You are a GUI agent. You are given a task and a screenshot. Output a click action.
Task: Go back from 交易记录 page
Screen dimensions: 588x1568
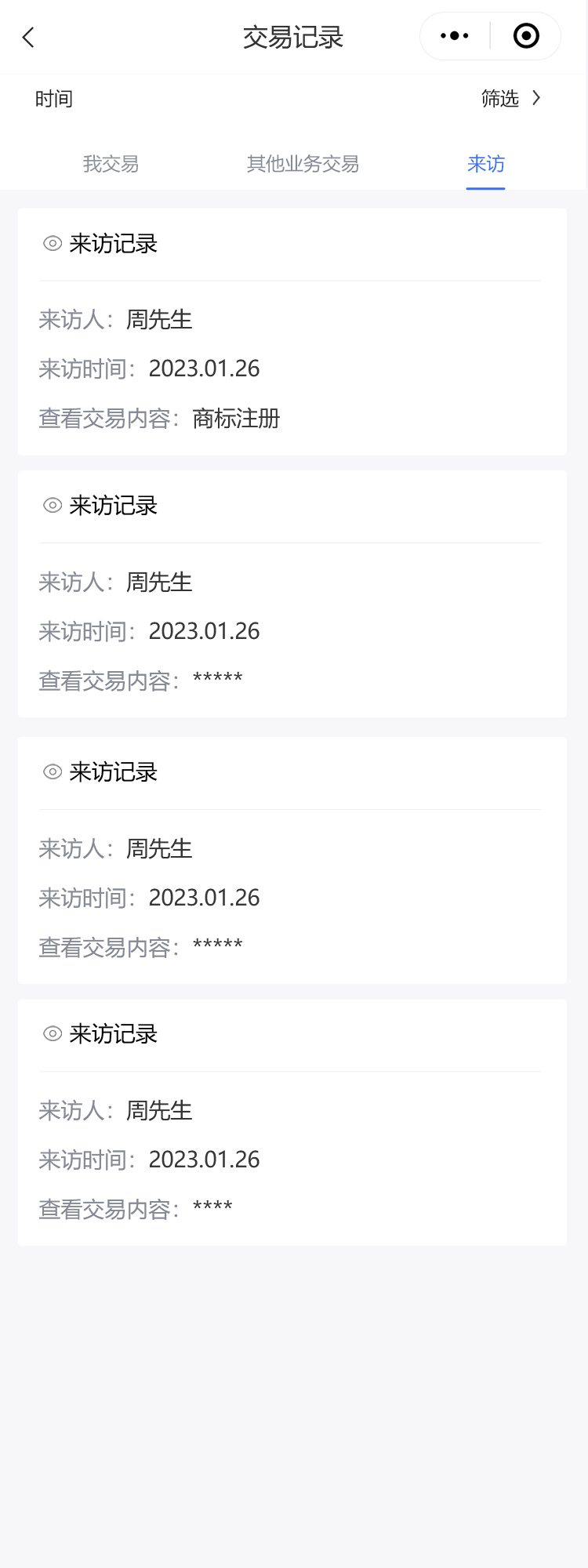pos(29,37)
